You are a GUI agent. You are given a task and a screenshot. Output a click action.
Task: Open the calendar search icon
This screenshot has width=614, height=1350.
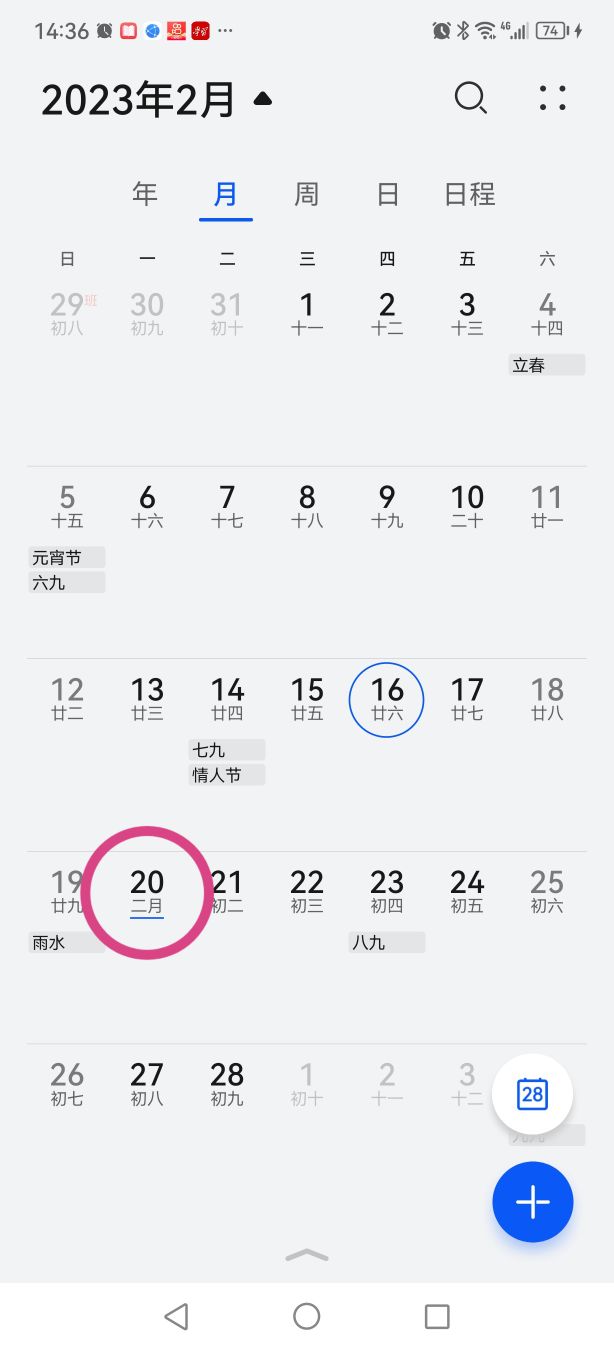(x=470, y=98)
